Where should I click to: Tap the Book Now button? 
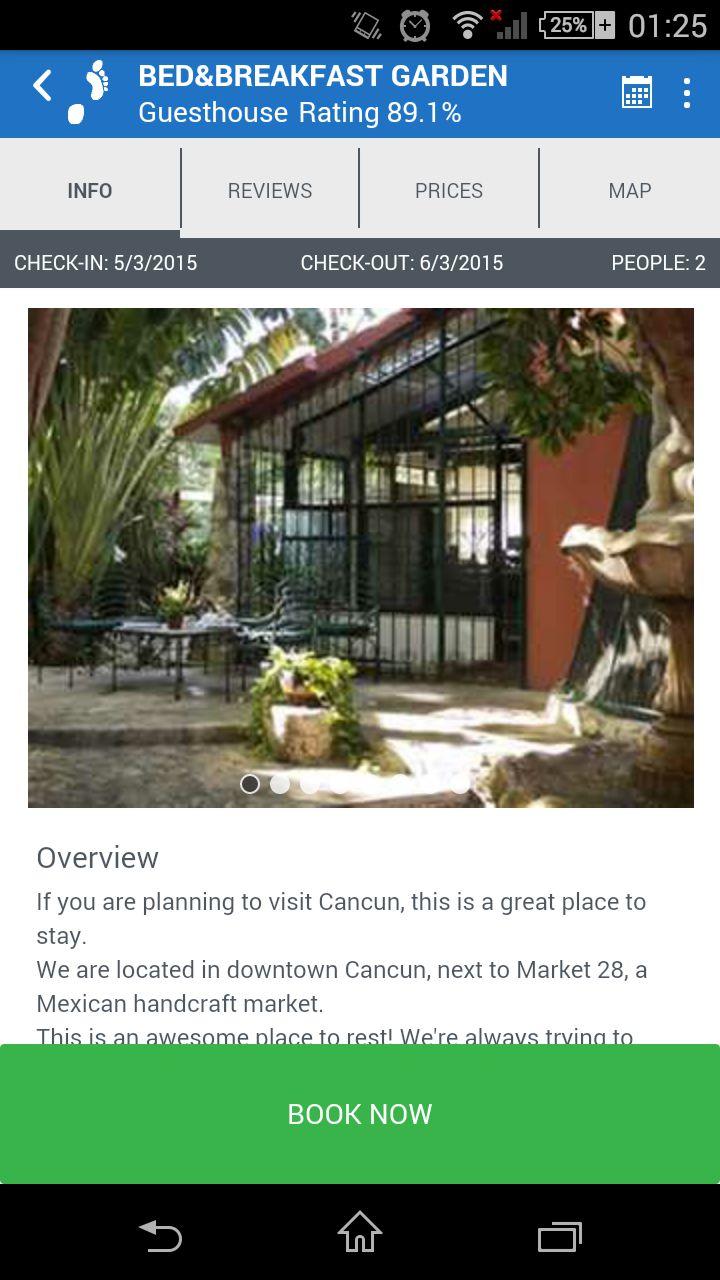[360, 1114]
